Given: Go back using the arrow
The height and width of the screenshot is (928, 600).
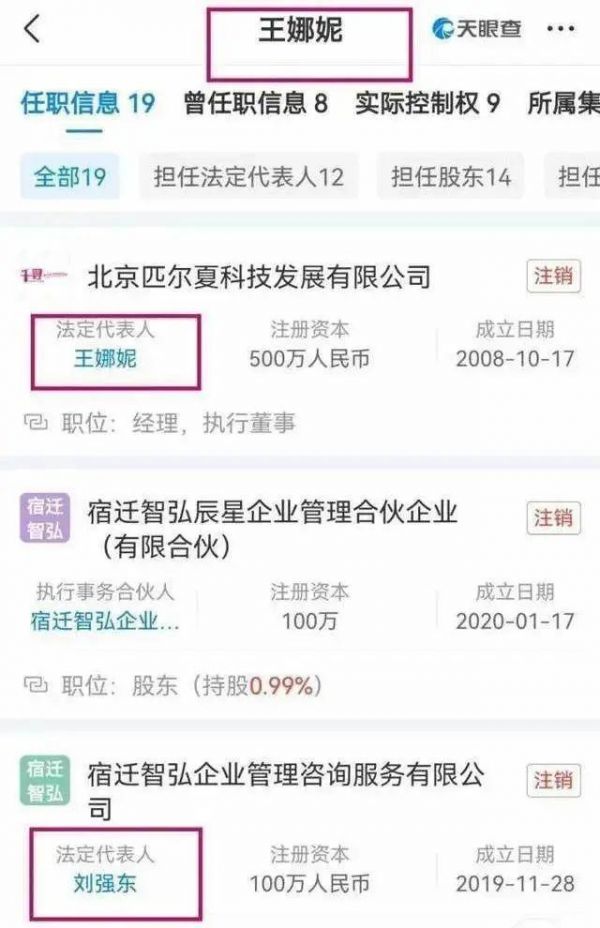Looking at the screenshot, I should point(33,30).
